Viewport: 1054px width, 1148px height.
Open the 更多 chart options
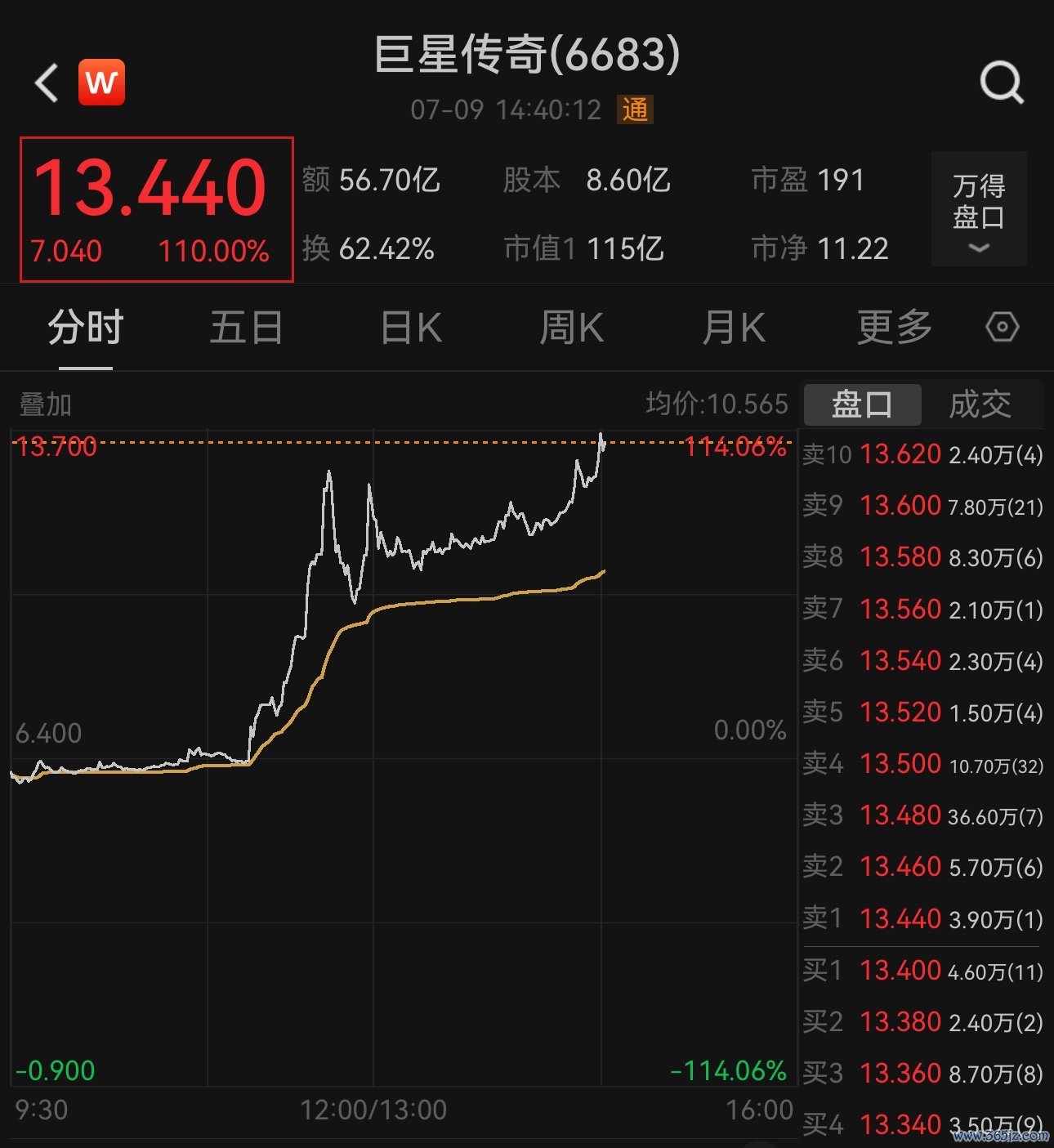(895, 328)
